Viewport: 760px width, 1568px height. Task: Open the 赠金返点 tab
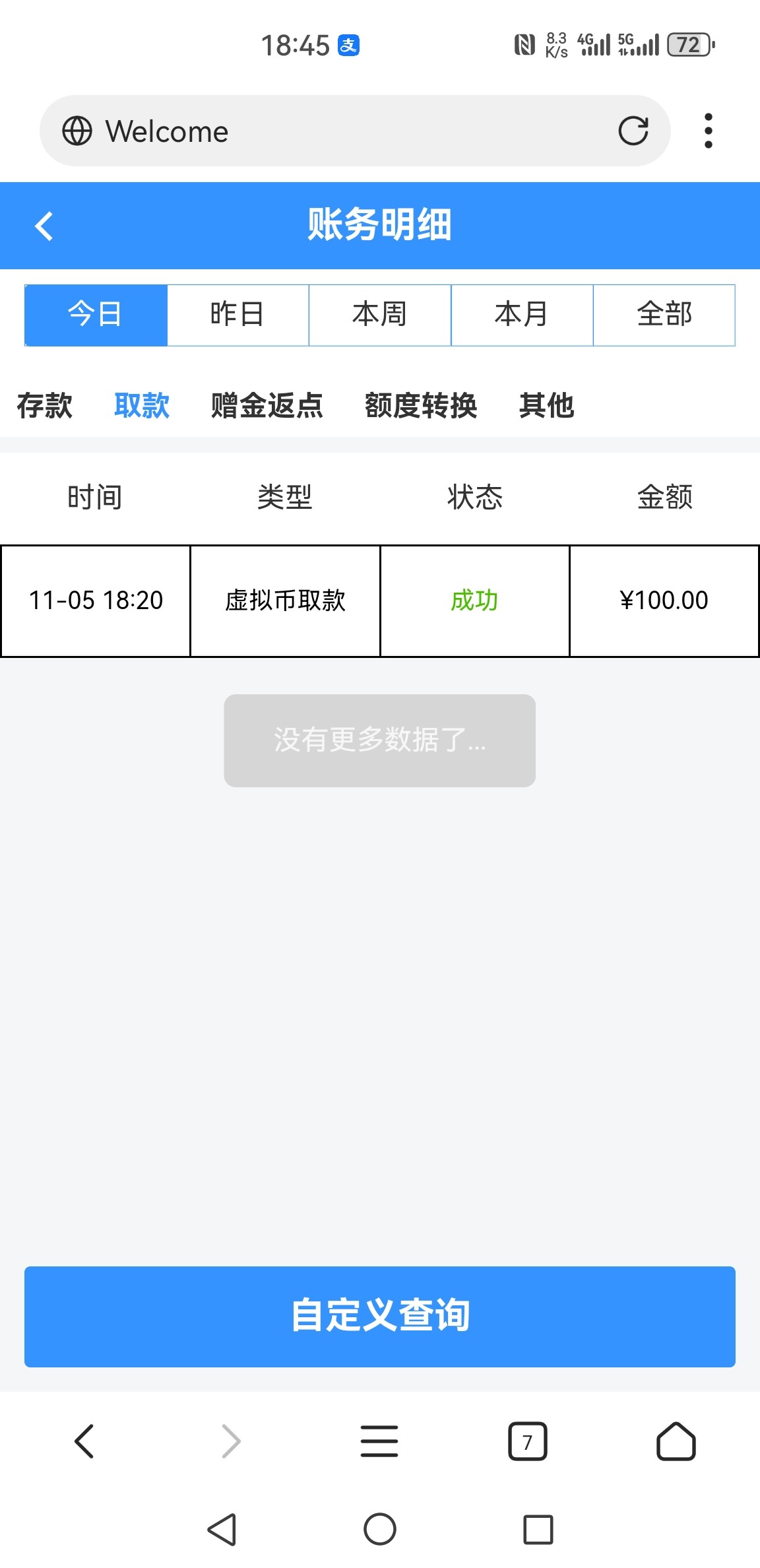click(x=267, y=405)
